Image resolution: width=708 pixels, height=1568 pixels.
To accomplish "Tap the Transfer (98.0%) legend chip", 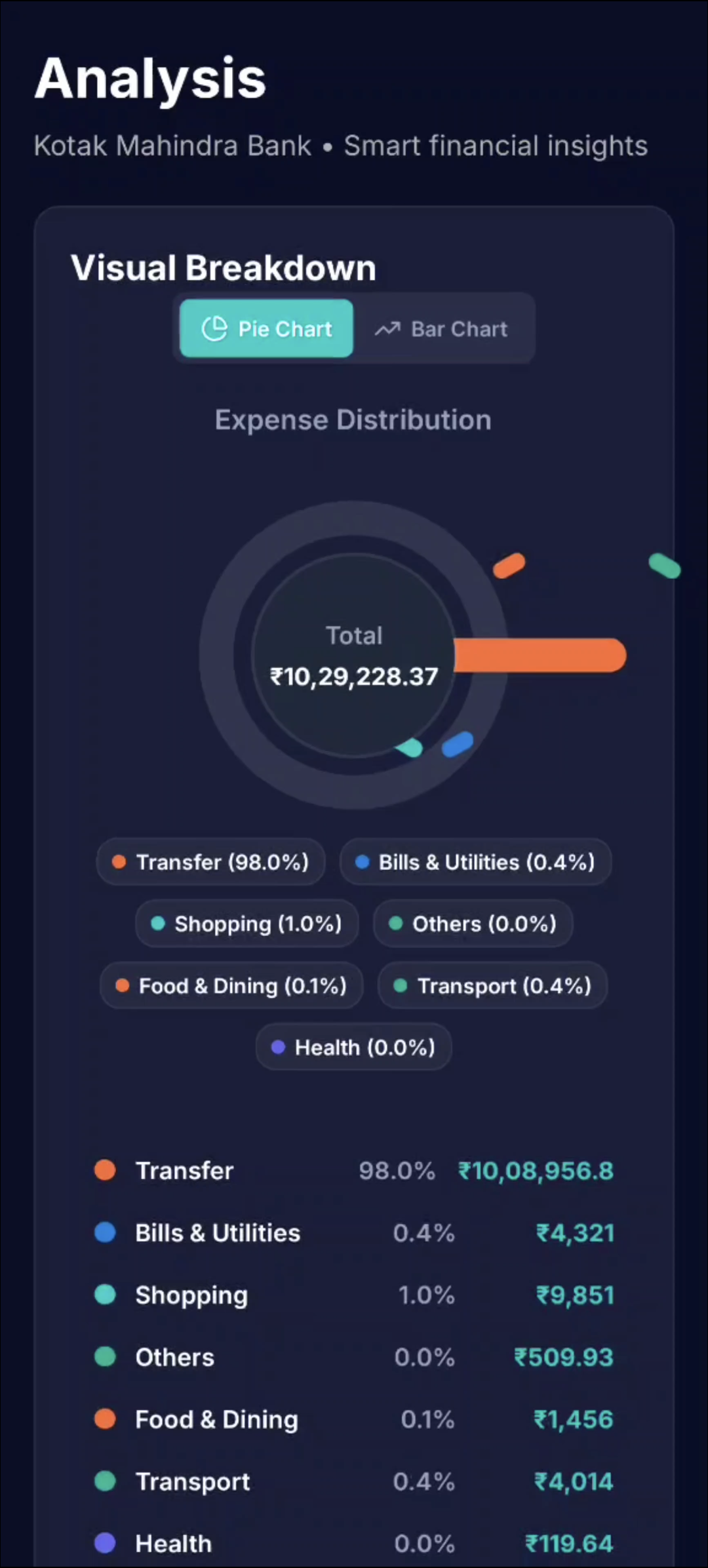I will (210, 862).
